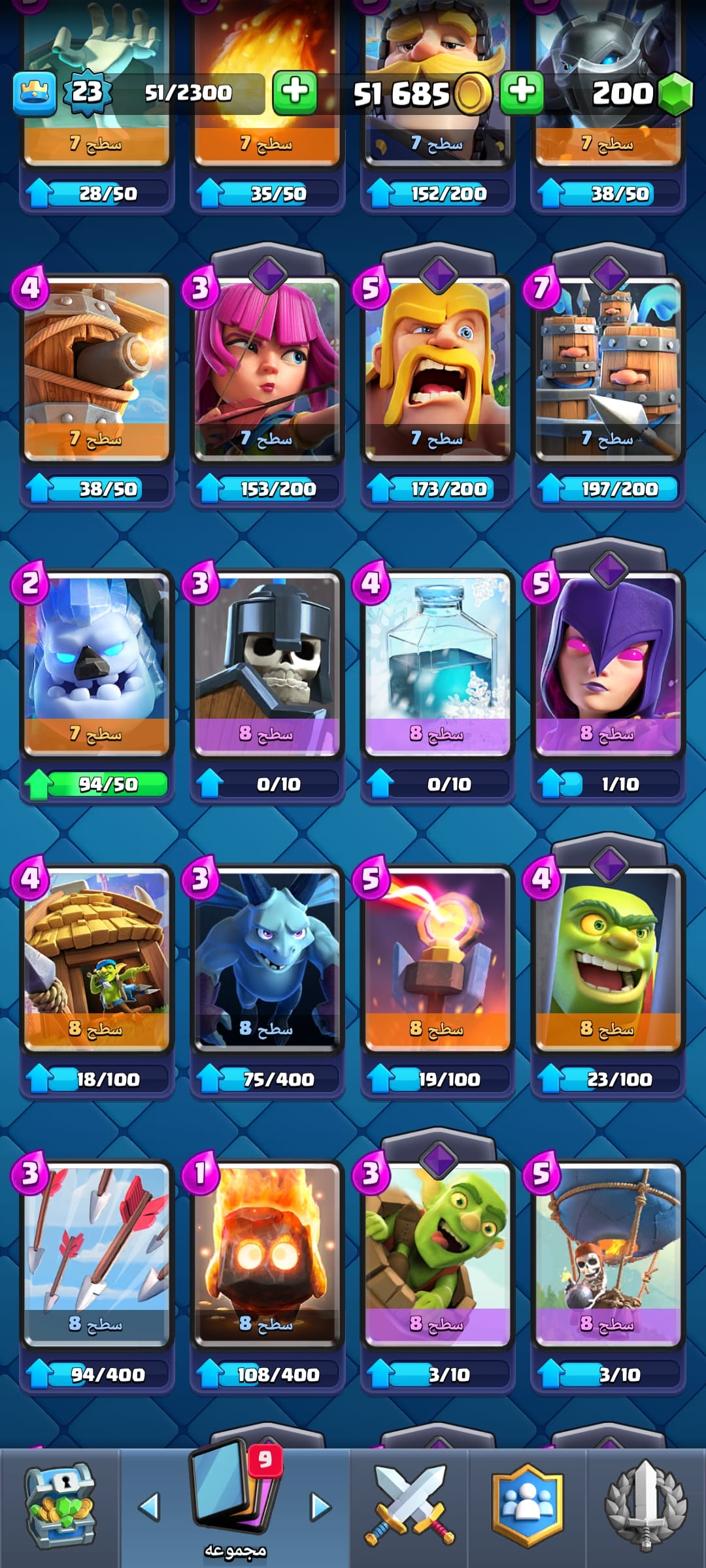
Task: Tap the green plus next to gold
Action: click(521, 93)
